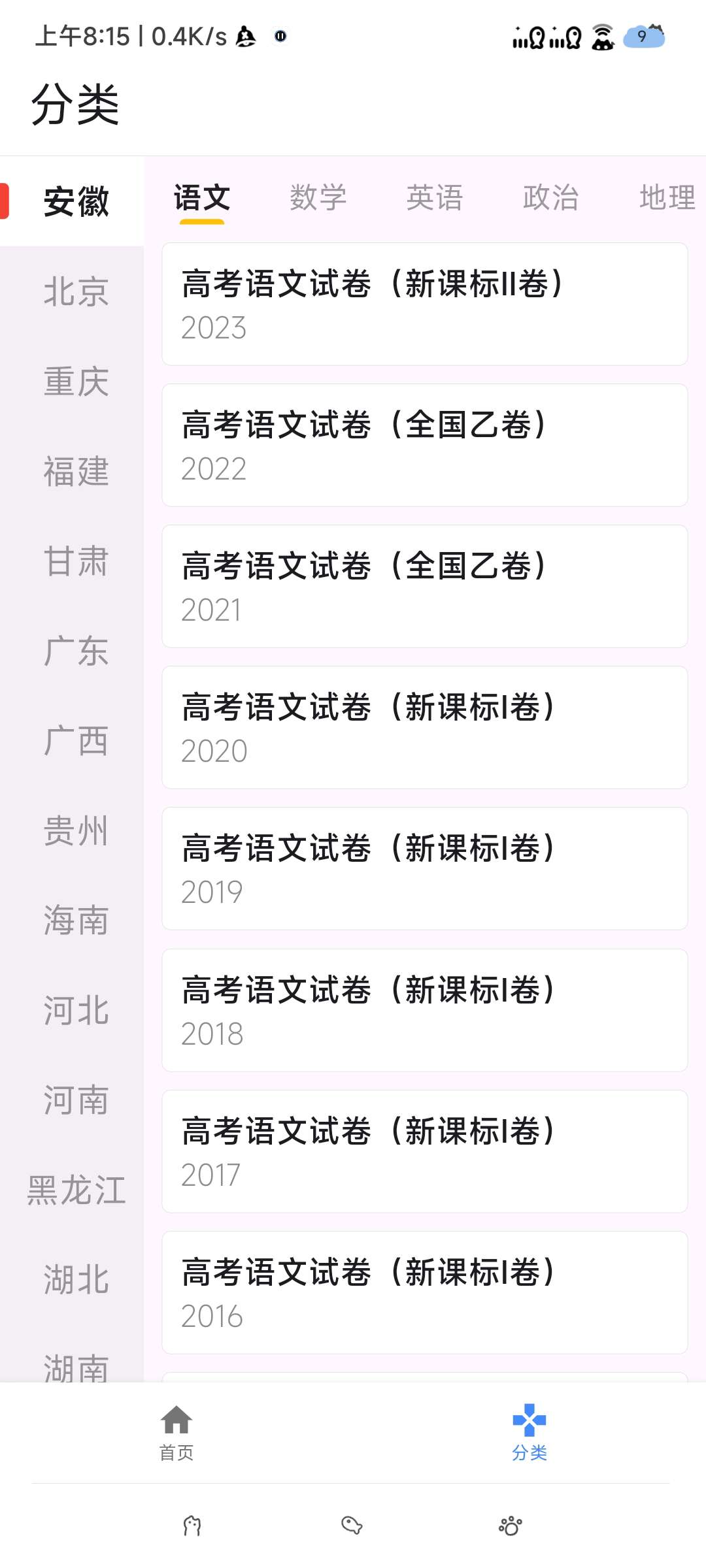View the 2021 高考语文试卷 (全国乙卷)
This screenshot has width=706, height=1568.
pos(425,586)
